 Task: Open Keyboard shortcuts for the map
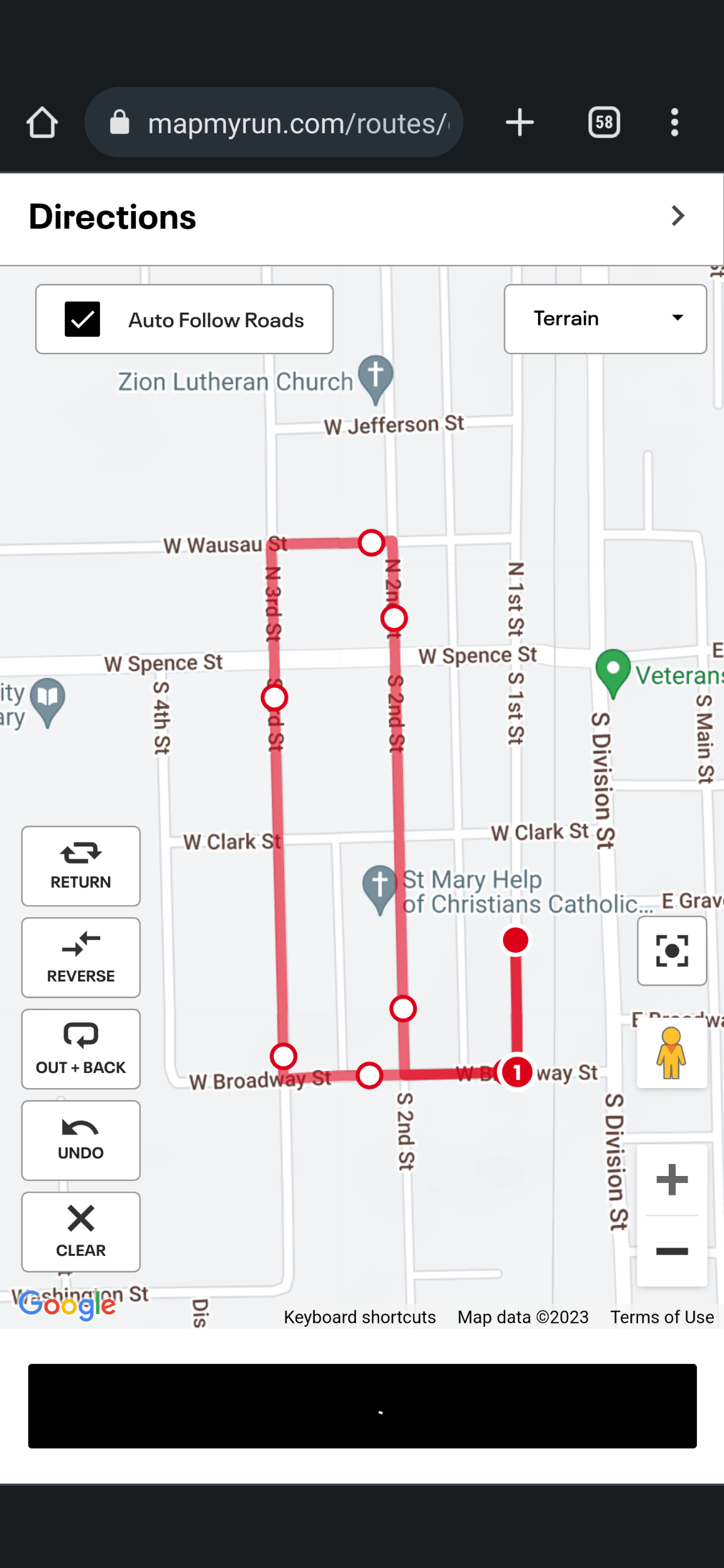click(359, 1317)
